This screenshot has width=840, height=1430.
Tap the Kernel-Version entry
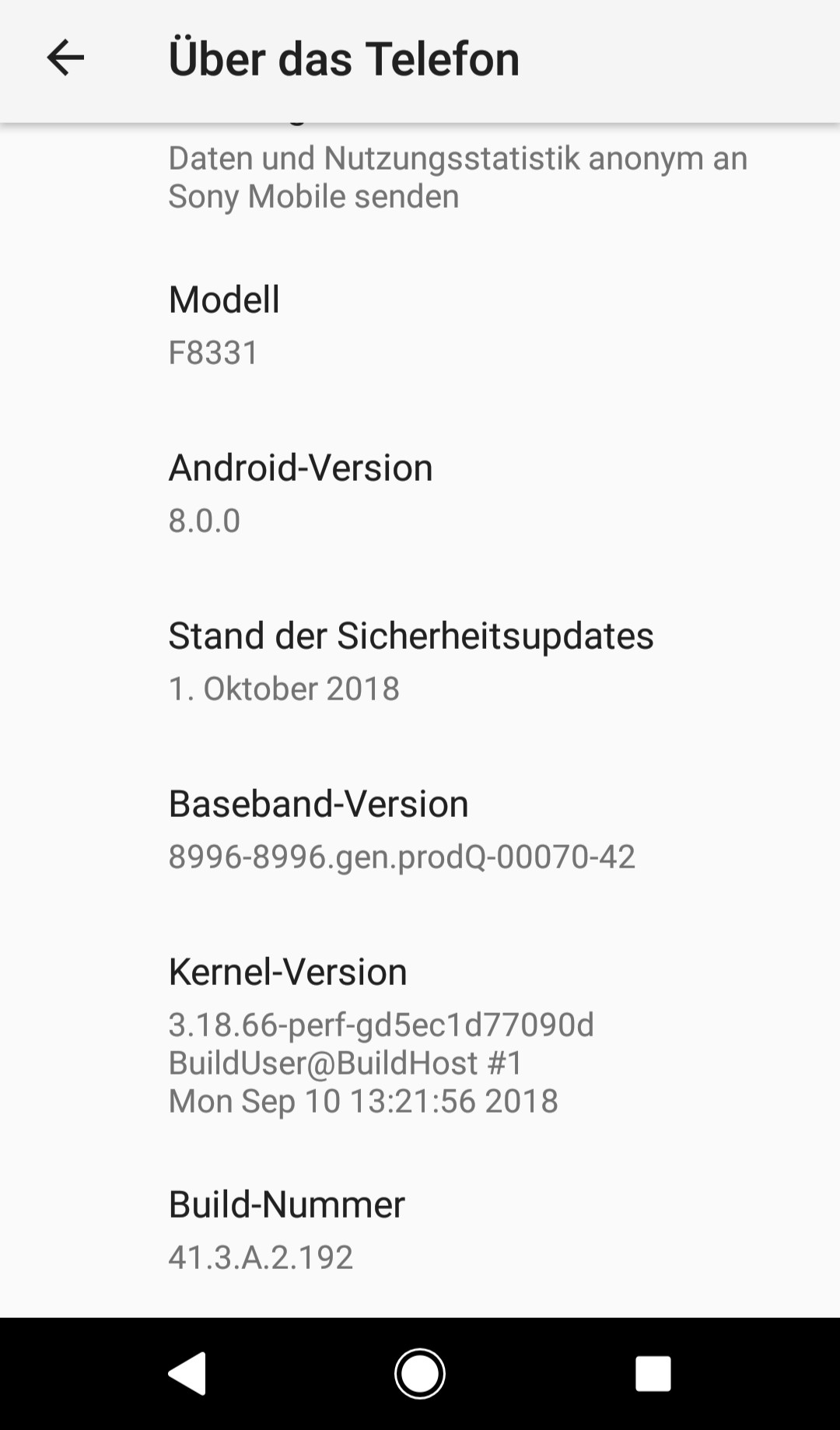[x=420, y=1036]
